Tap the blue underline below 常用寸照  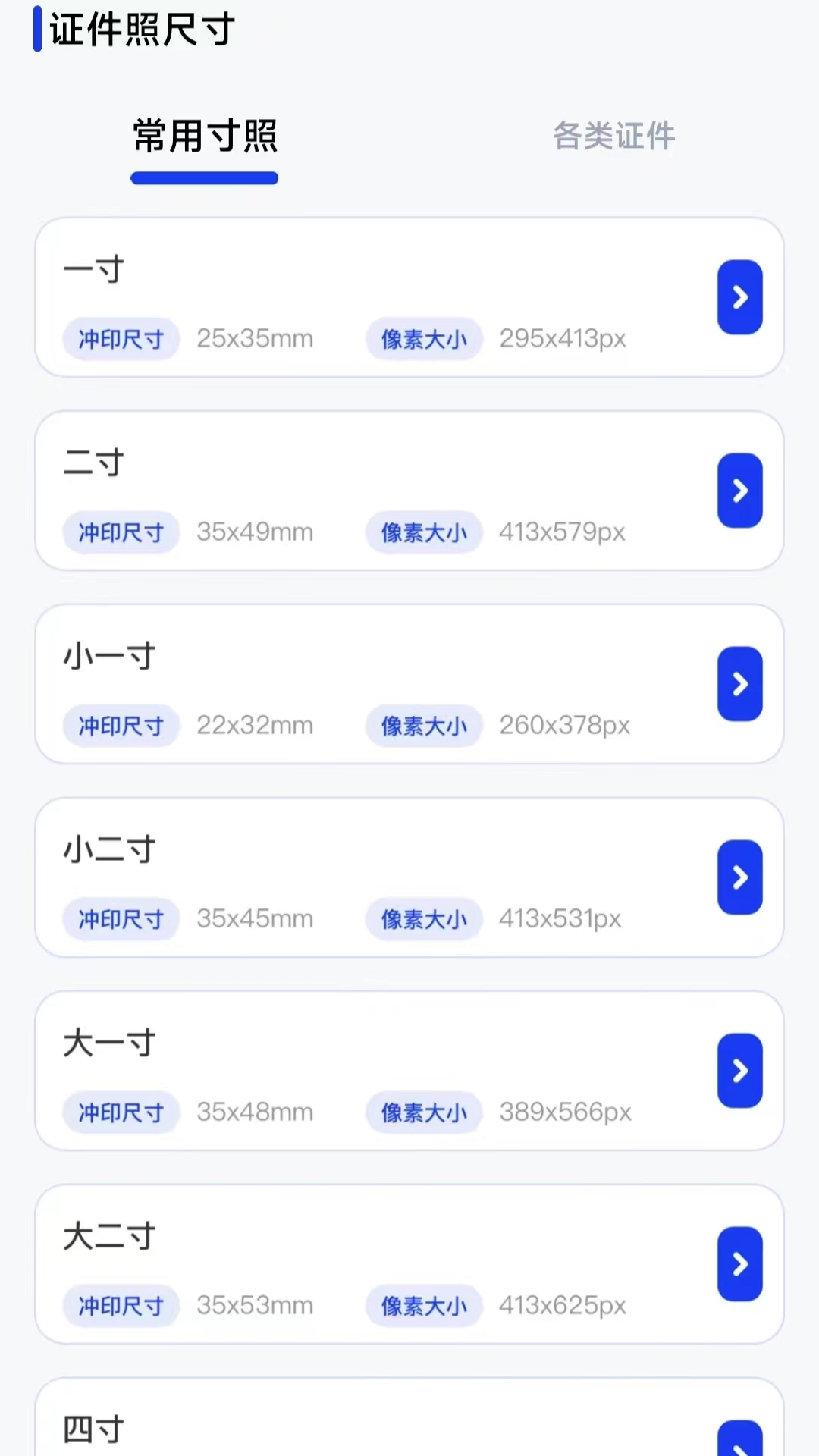pos(204,177)
